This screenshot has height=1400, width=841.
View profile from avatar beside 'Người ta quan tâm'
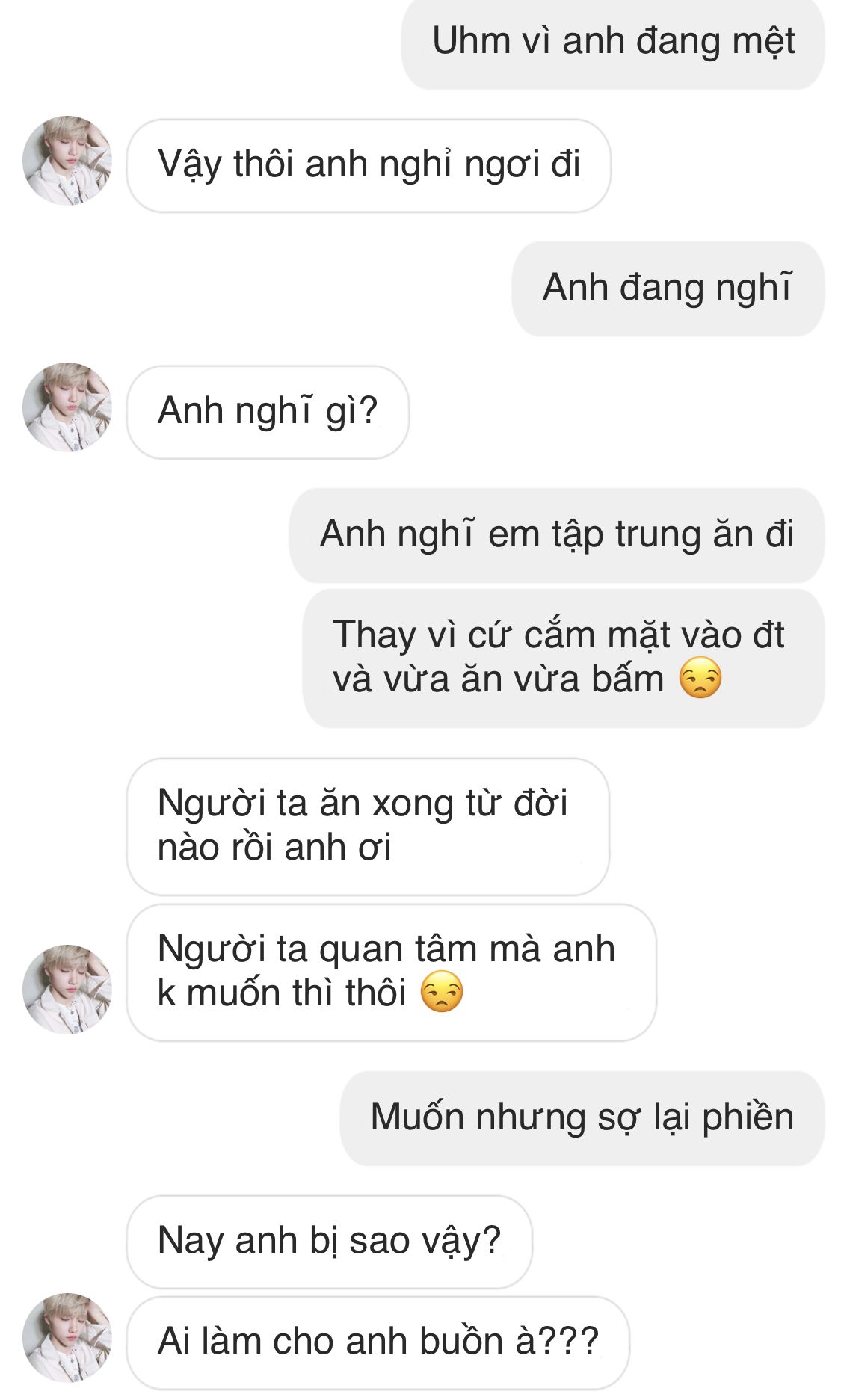pos(67,989)
